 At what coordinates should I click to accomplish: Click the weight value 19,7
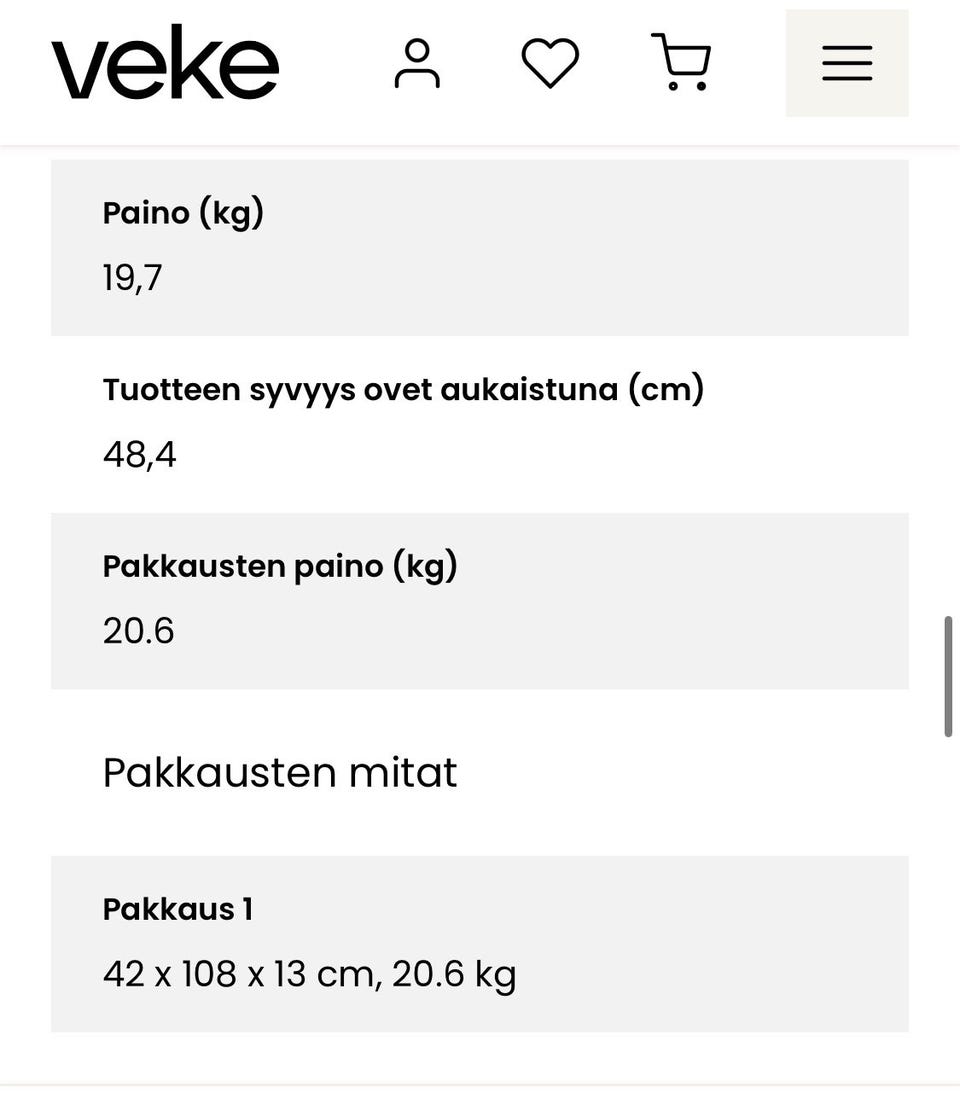[131, 277]
